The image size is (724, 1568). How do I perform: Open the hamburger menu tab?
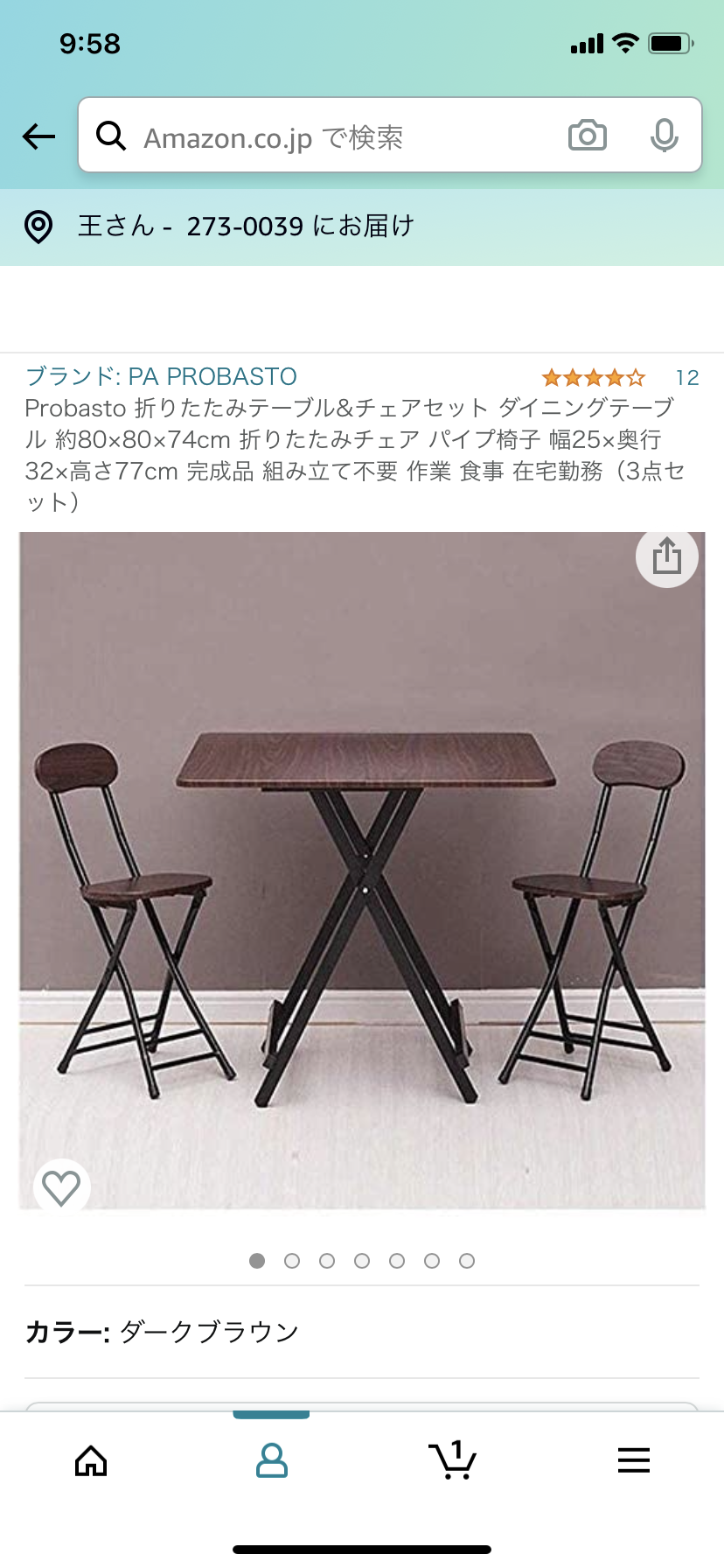633,1460
